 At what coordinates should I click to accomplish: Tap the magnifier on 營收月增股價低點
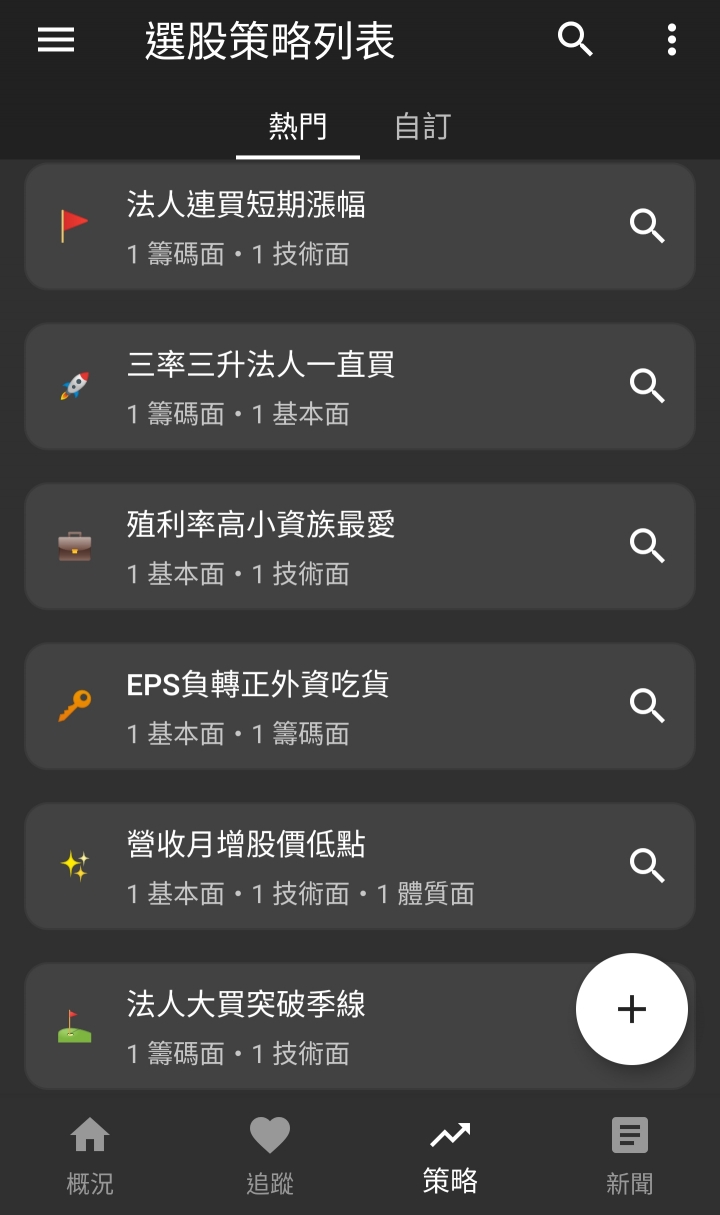(x=647, y=866)
